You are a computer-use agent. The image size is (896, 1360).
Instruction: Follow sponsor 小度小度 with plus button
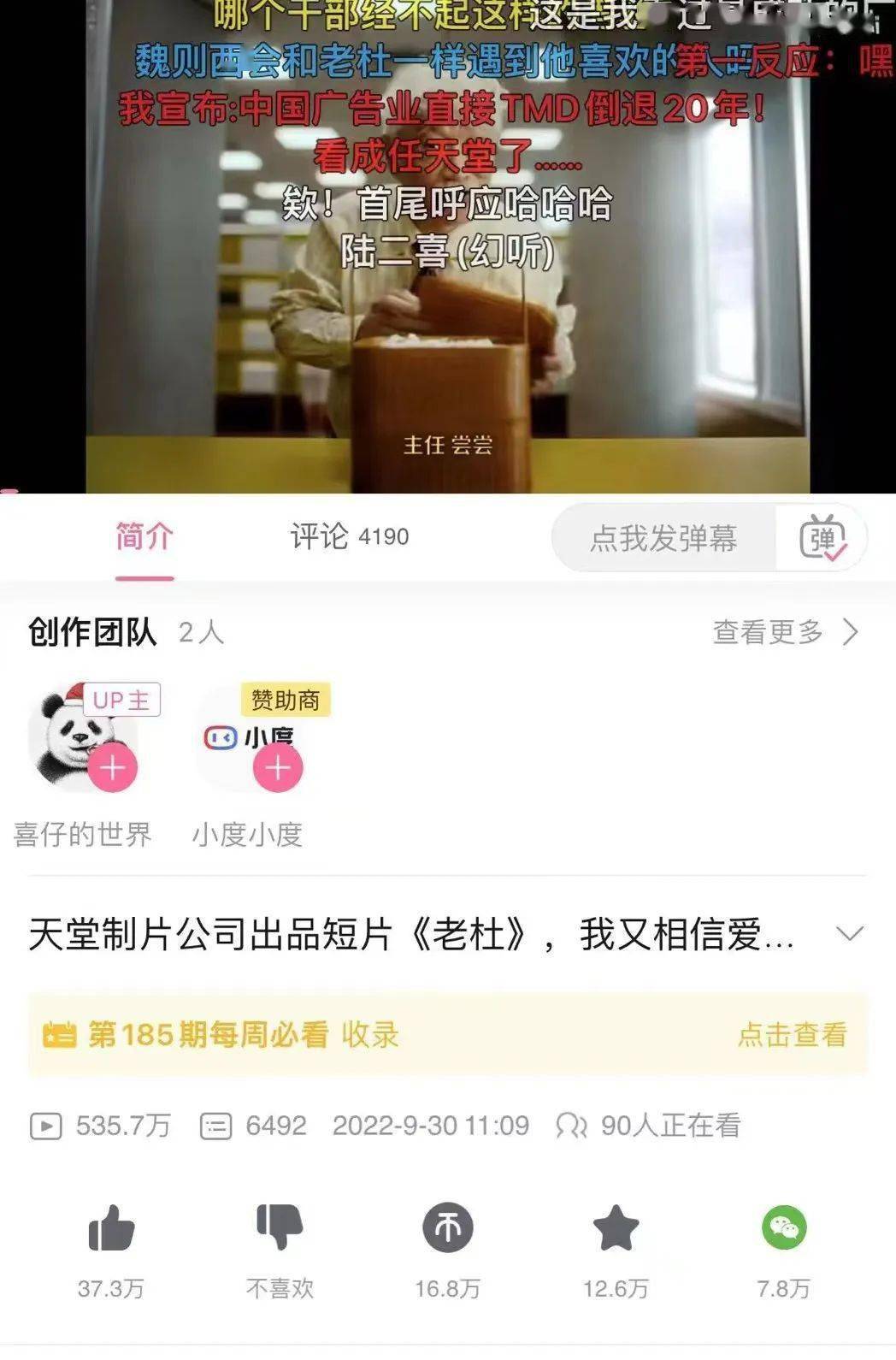(278, 767)
